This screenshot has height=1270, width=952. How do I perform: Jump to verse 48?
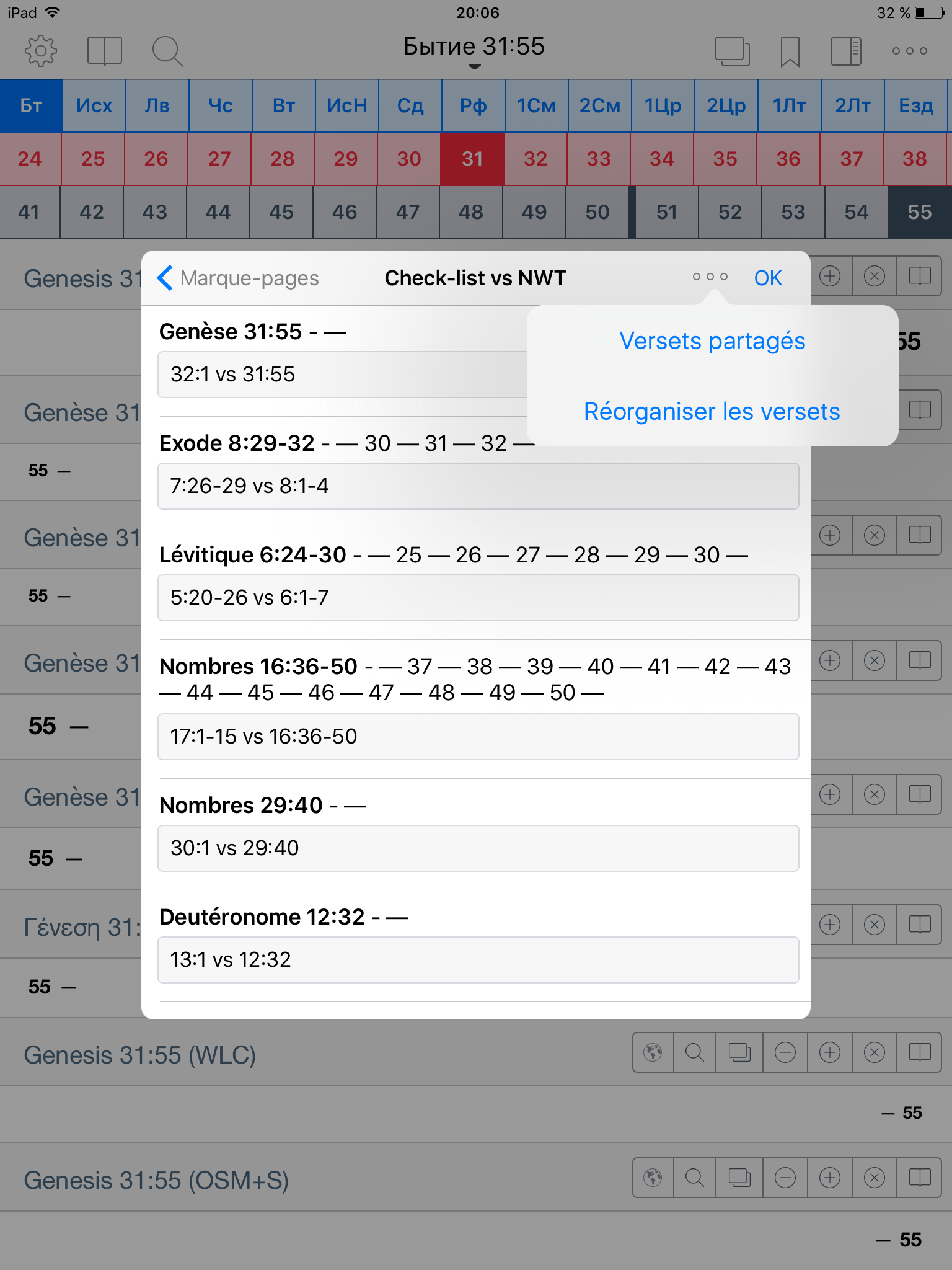click(471, 212)
